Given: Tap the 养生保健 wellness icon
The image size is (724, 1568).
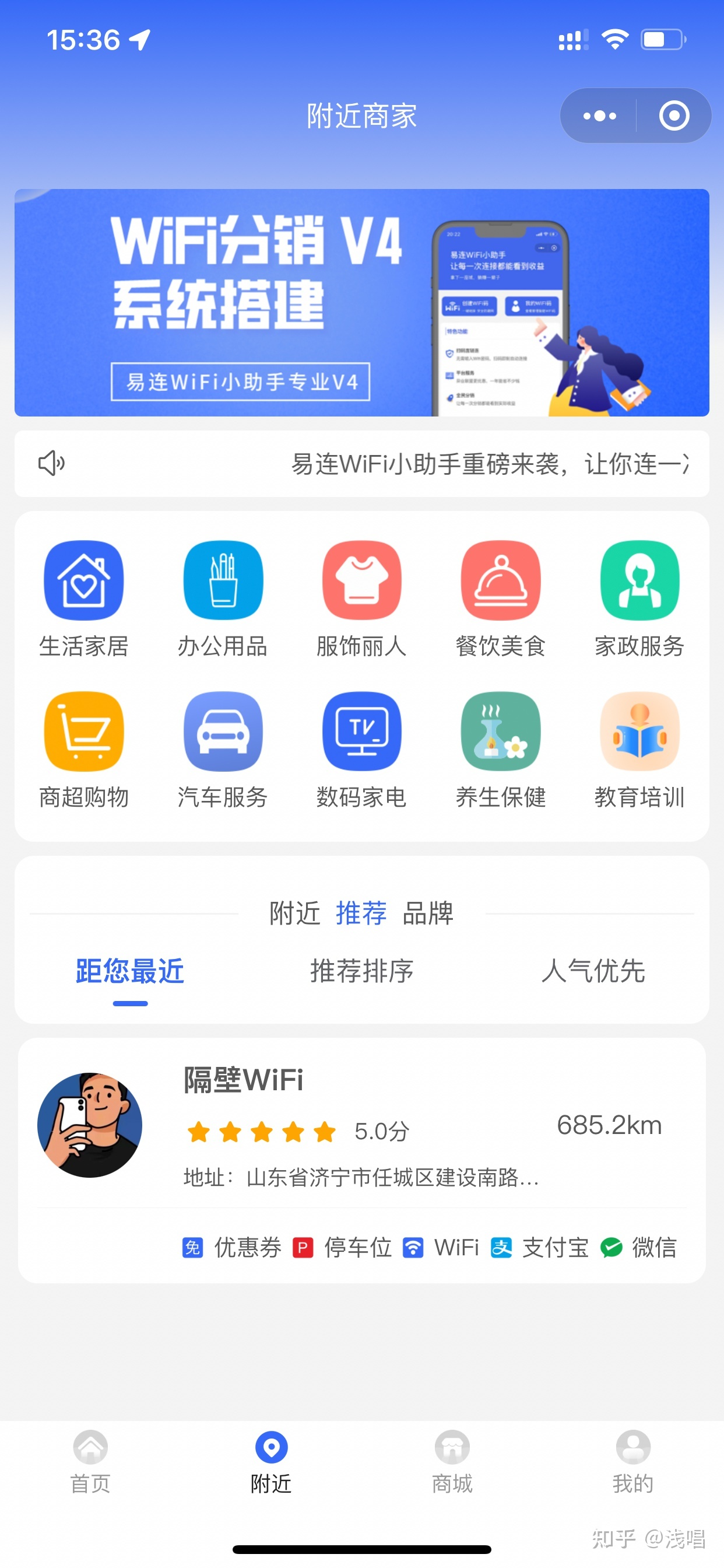Looking at the screenshot, I should click(500, 731).
